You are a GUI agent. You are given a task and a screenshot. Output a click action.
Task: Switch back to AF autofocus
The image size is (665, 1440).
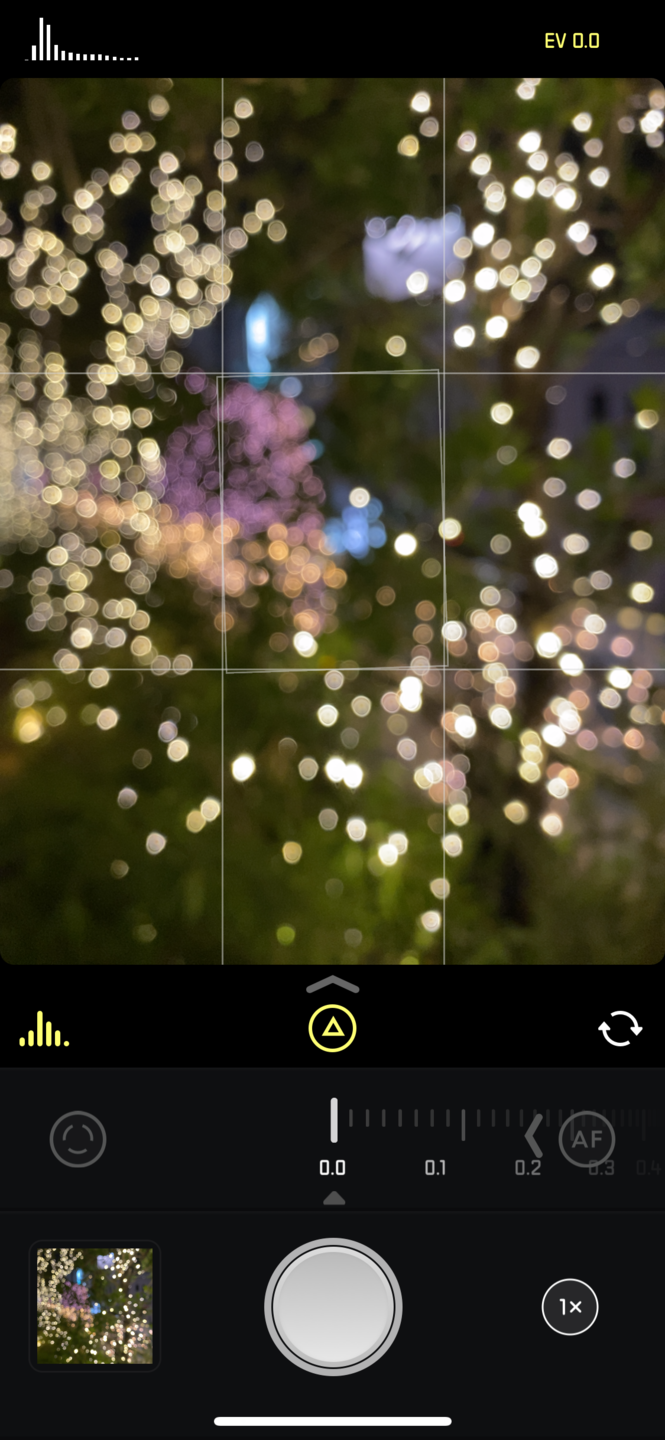click(586, 1138)
